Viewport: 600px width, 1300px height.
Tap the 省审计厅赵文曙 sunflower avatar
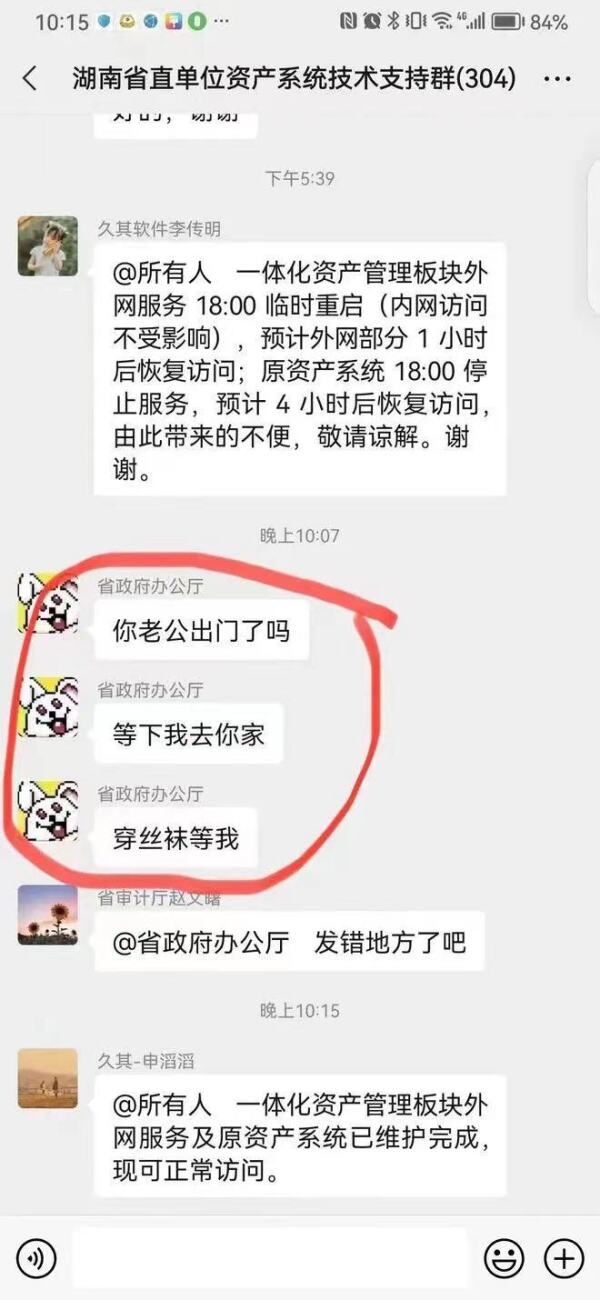pyautogui.click(x=47, y=914)
